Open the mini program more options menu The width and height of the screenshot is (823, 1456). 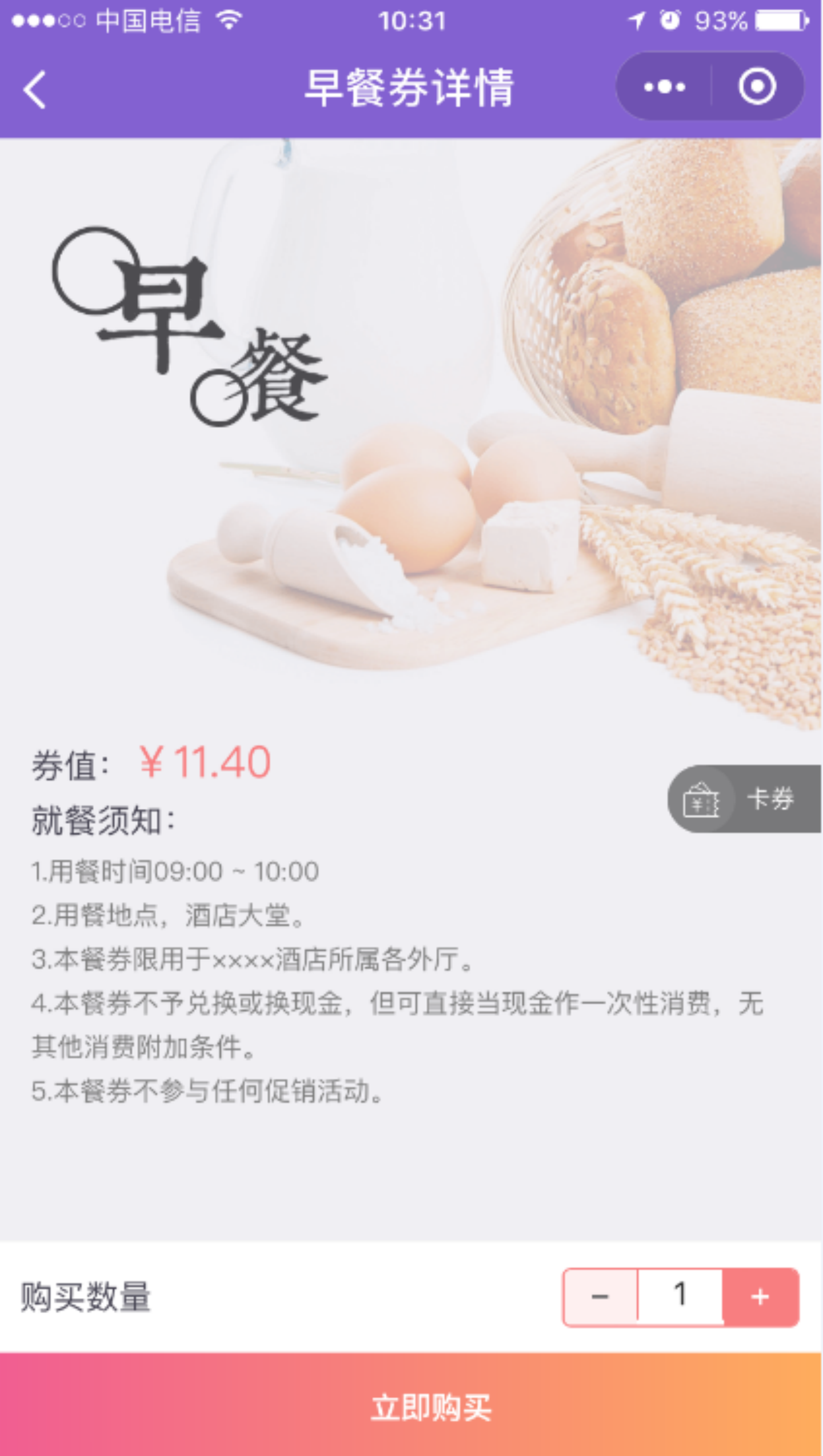click(x=664, y=87)
